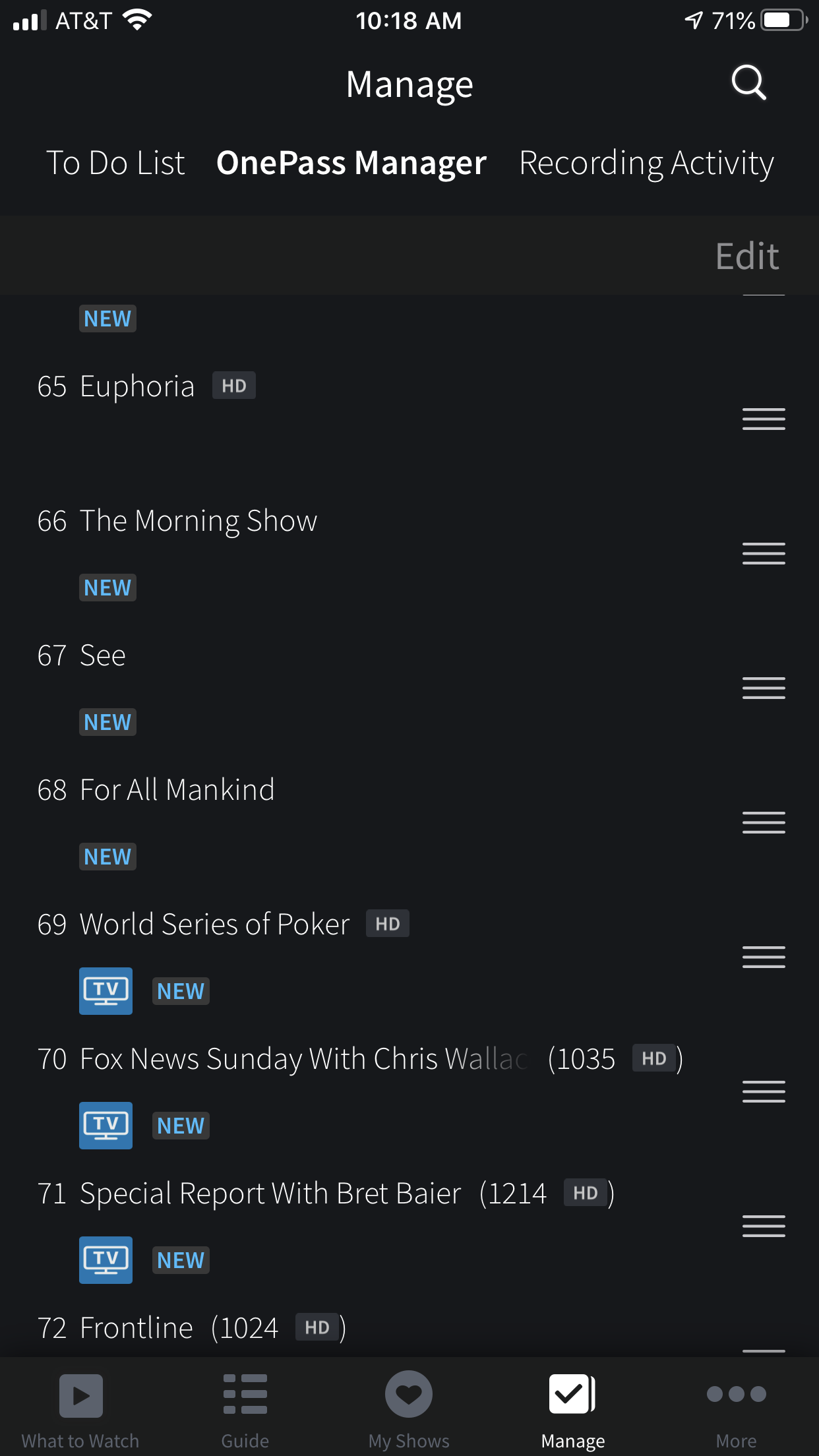
Task: Open The Morning Show OnePass
Action: click(x=198, y=521)
